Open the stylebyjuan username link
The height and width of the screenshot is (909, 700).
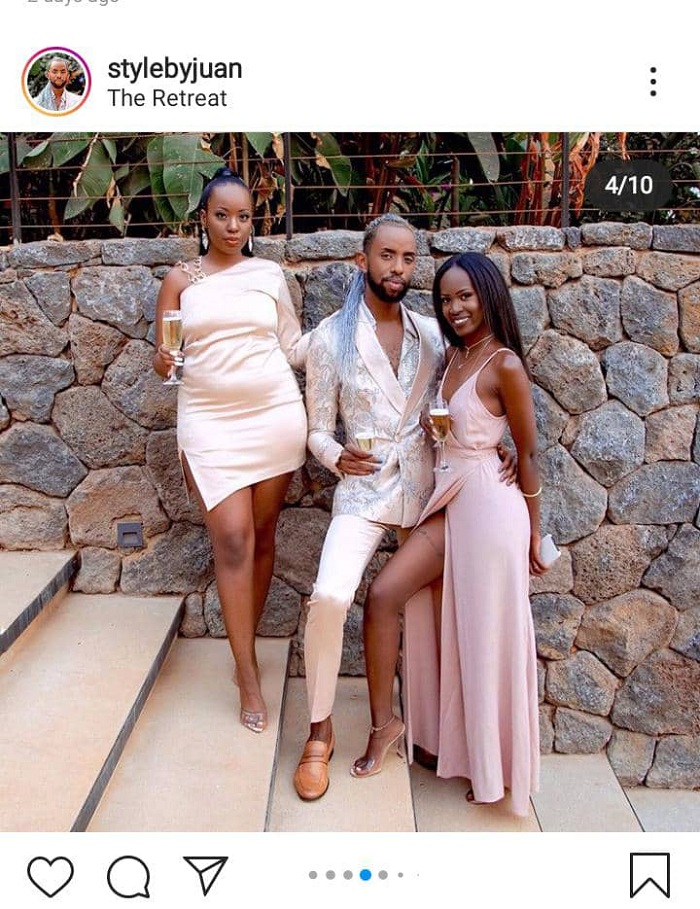click(x=175, y=69)
